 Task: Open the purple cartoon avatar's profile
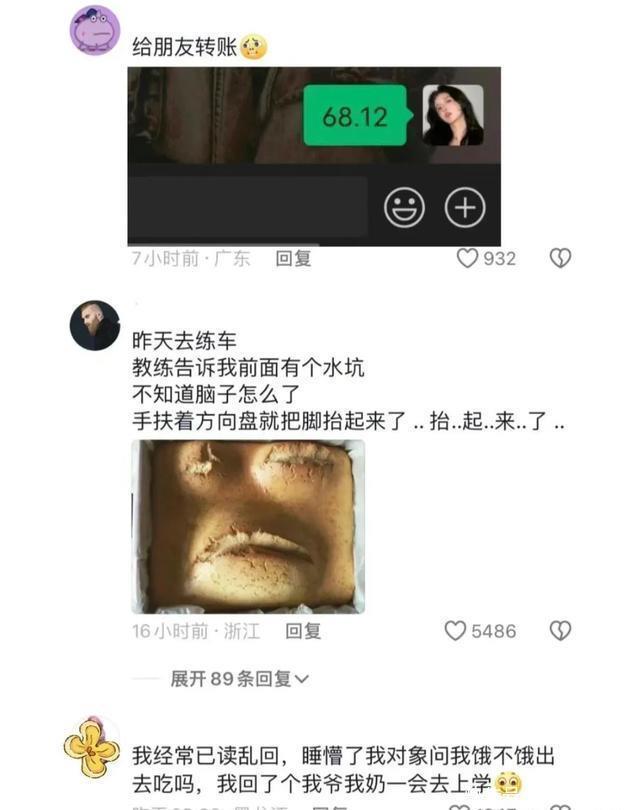pos(95,30)
